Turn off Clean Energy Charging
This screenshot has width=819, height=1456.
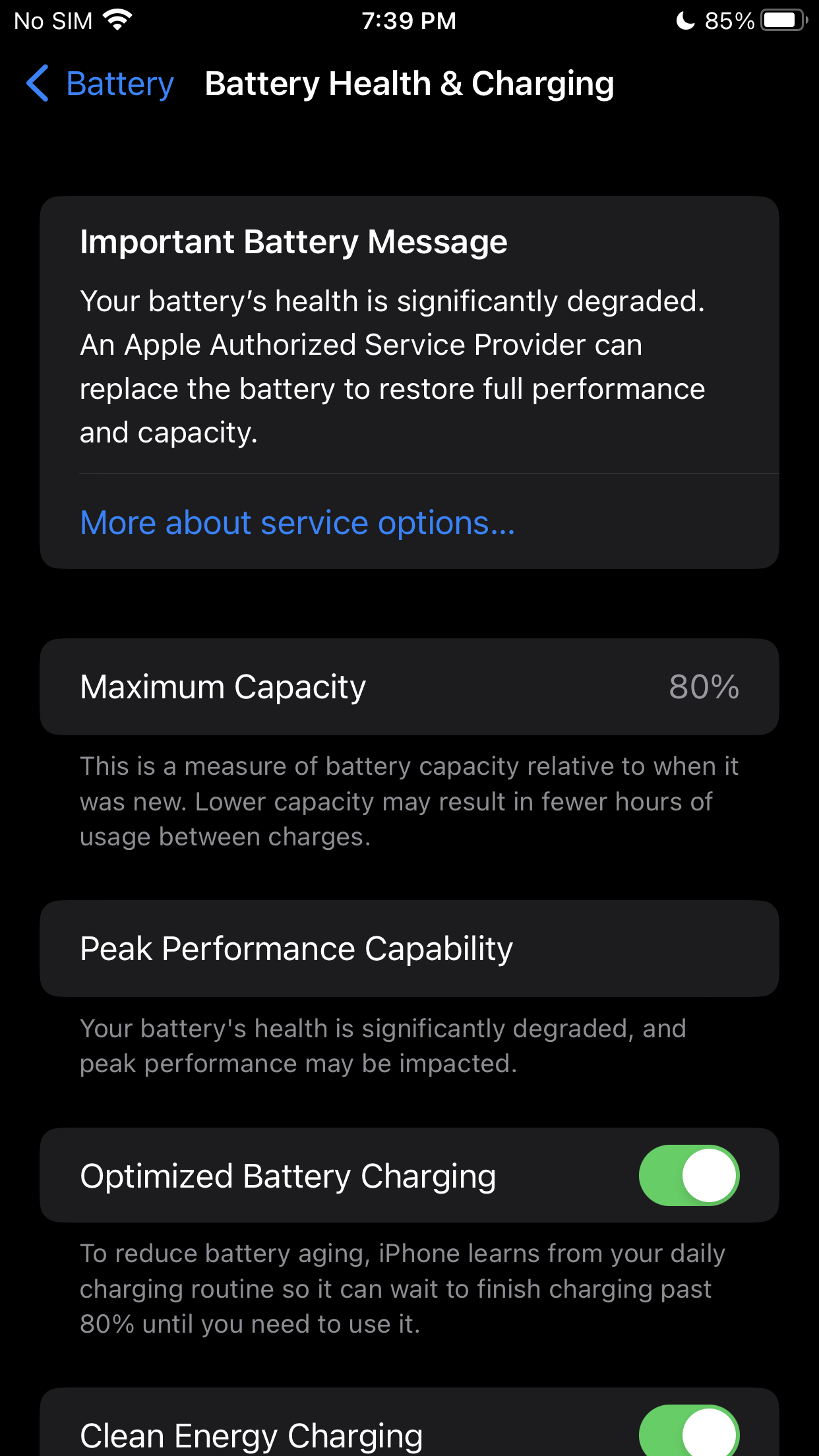coord(688,1432)
